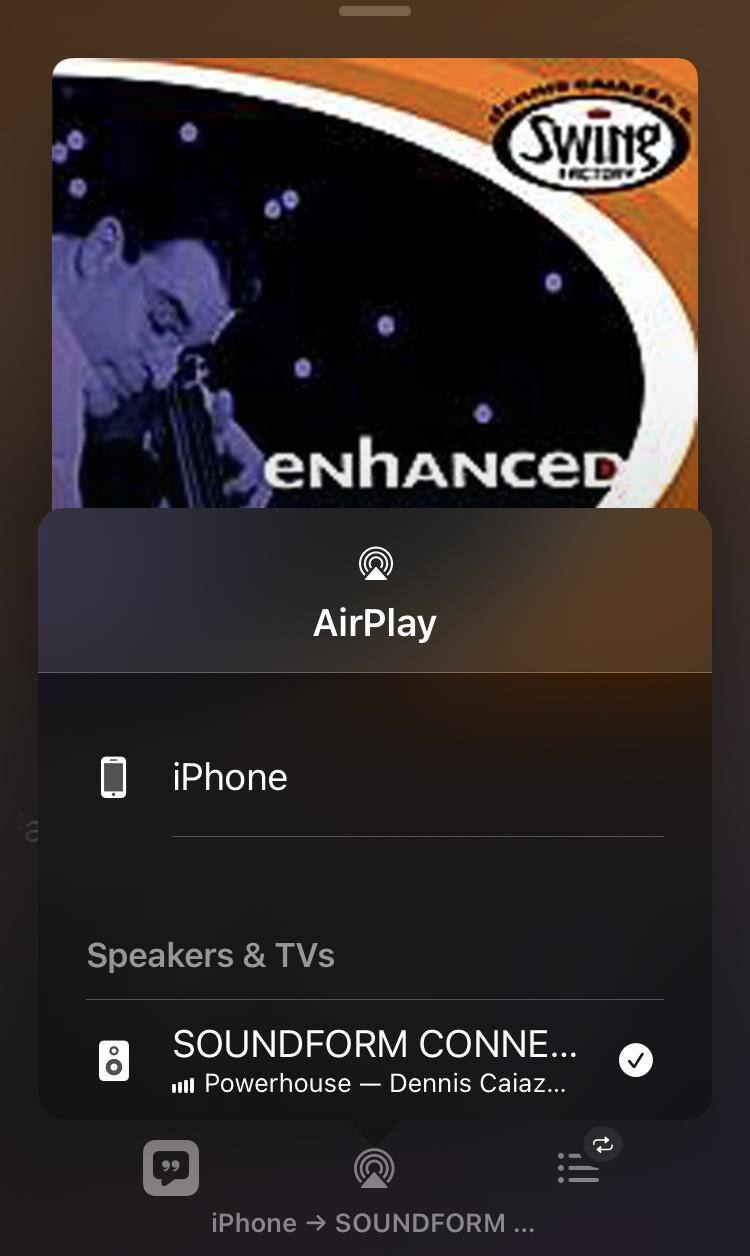Select iPhone as the audio output
This screenshot has width=750, height=1256.
coord(230,777)
